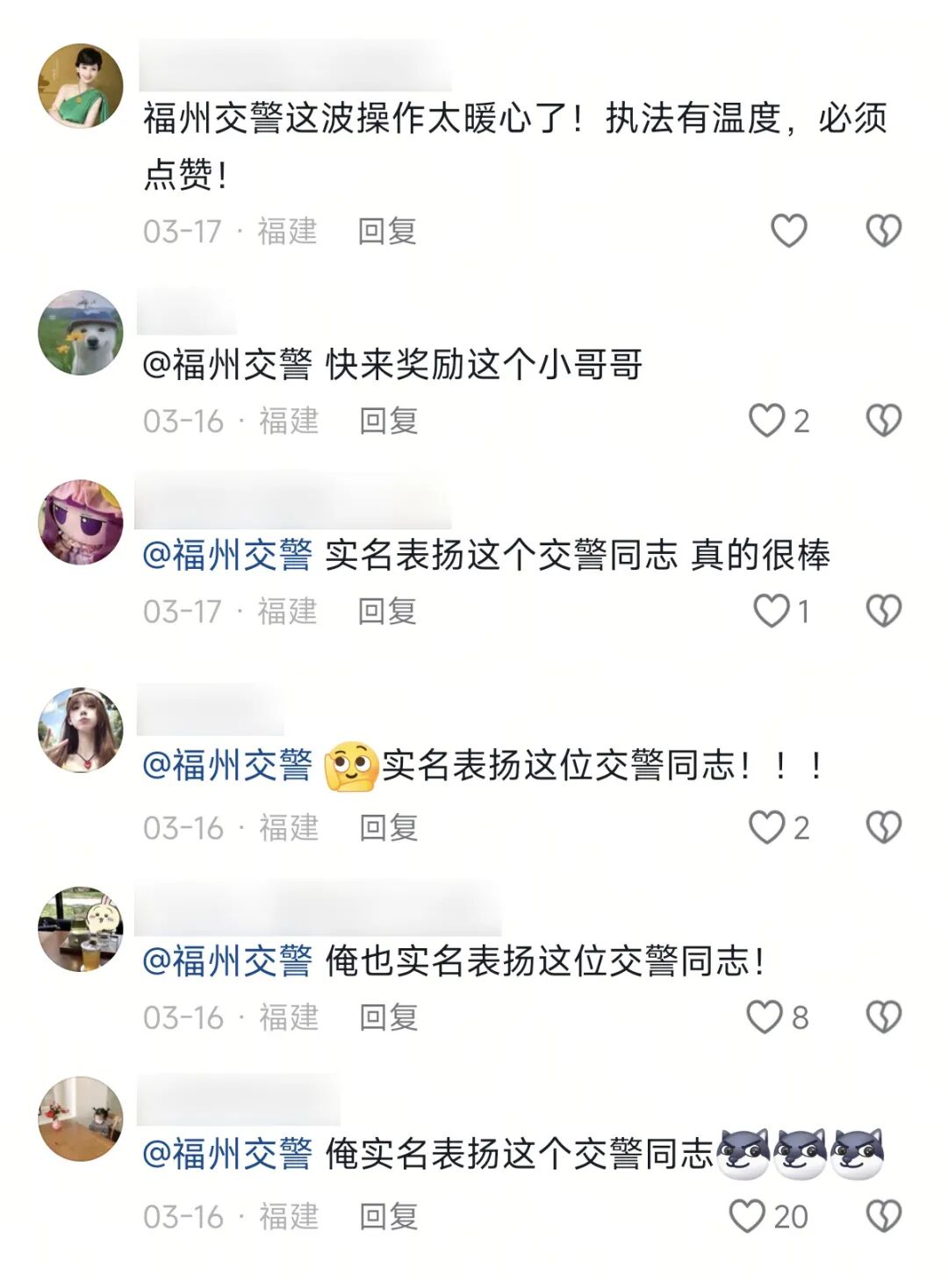The width and height of the screenshot is (948, 1288).
Task: Like the 俺也实名表扬这位交警同志 comment
Action: tap(765, 1017)
